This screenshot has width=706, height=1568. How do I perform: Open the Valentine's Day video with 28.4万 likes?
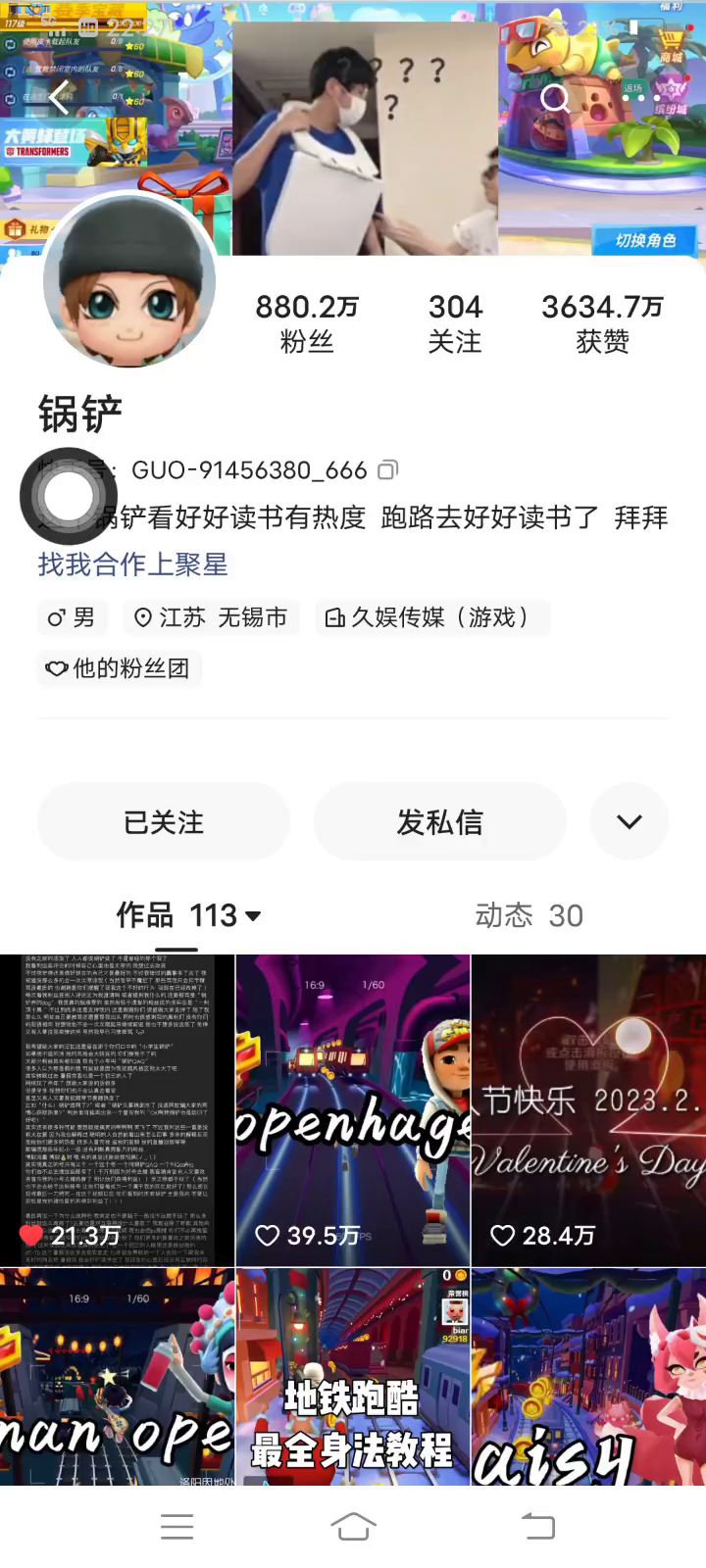tap(588, 1109)
